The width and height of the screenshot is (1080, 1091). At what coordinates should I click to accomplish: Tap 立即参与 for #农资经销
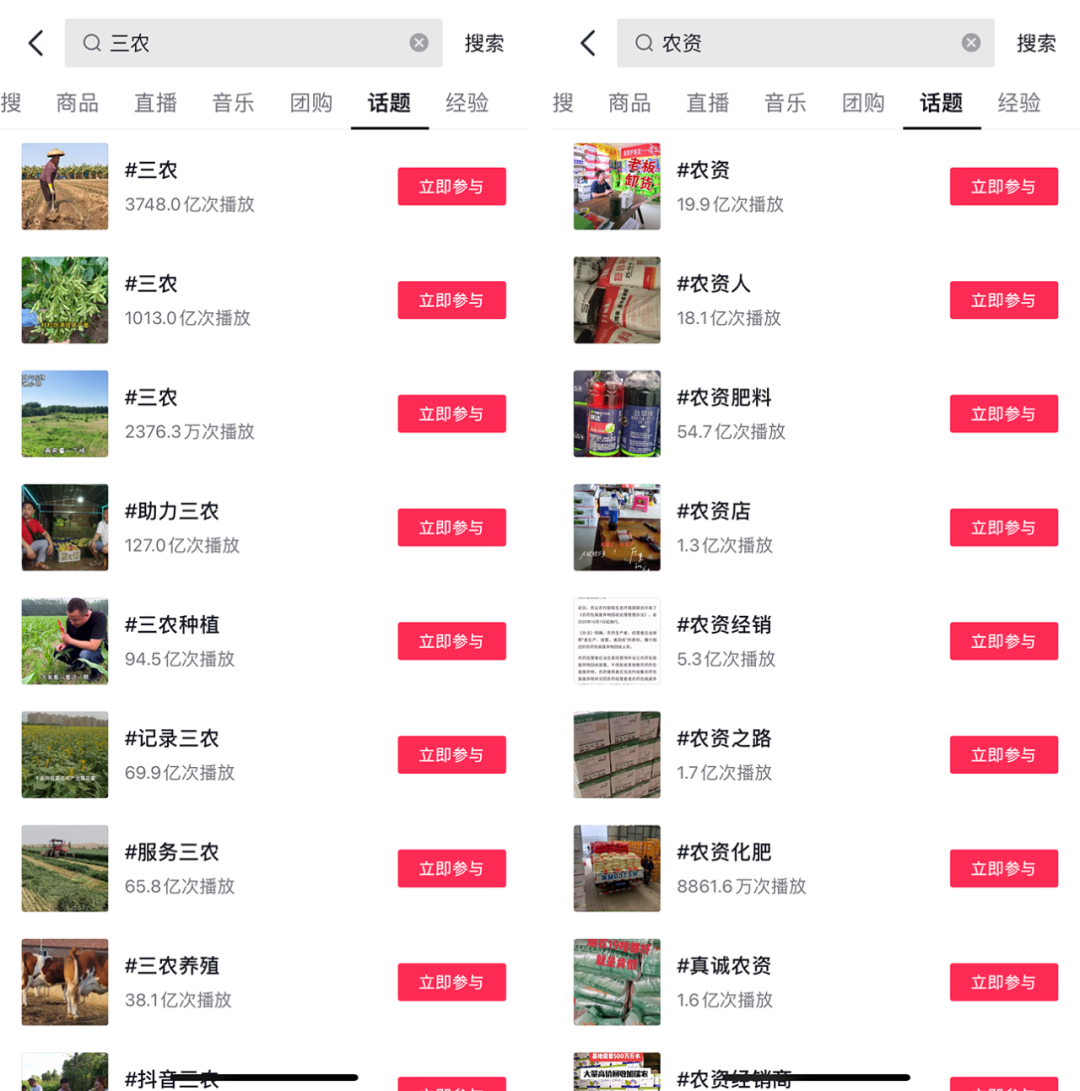pyautogui.click(x=1003, y=642)
